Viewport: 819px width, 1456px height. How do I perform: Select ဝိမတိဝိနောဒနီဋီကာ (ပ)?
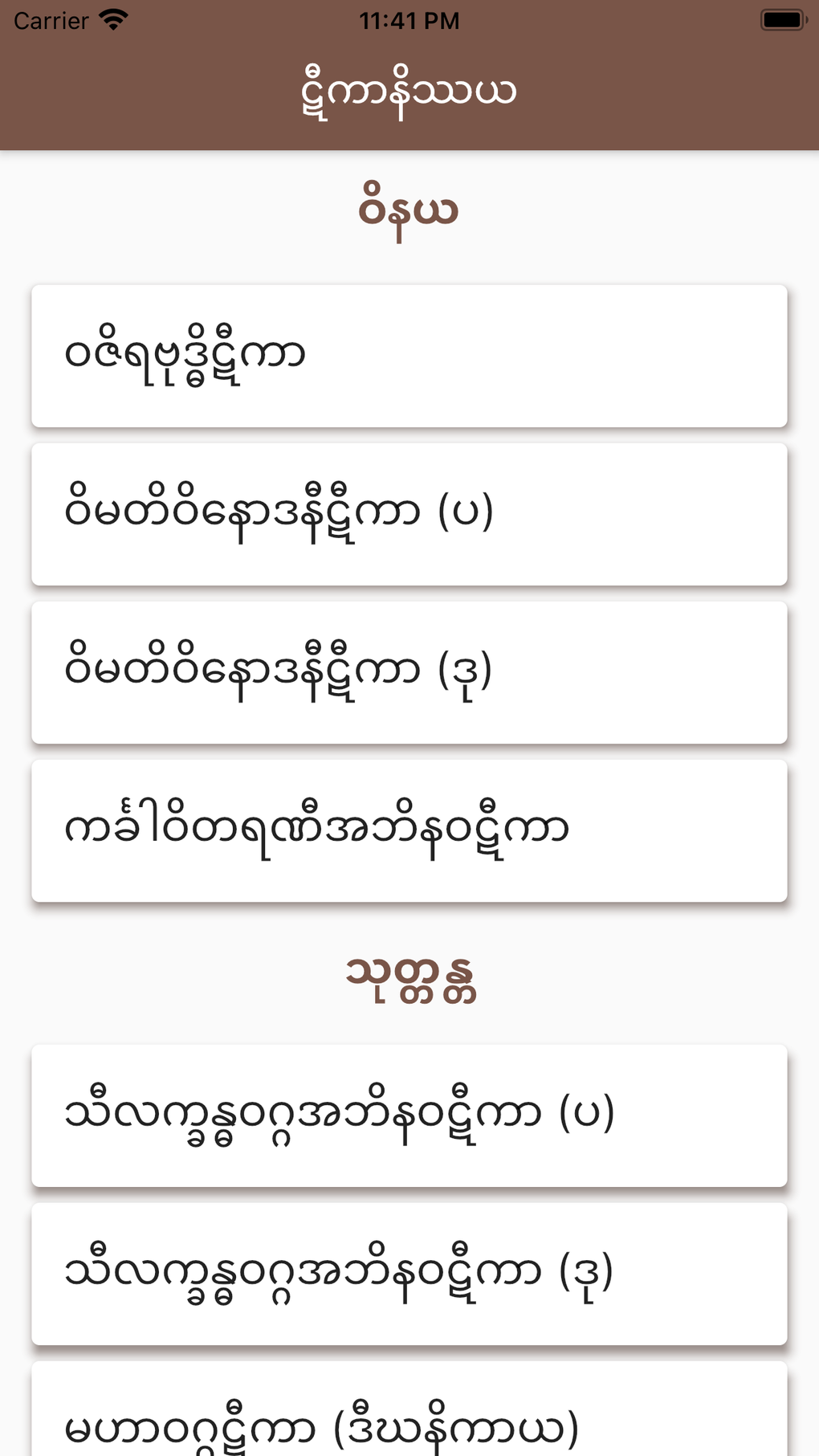point(409,514)
